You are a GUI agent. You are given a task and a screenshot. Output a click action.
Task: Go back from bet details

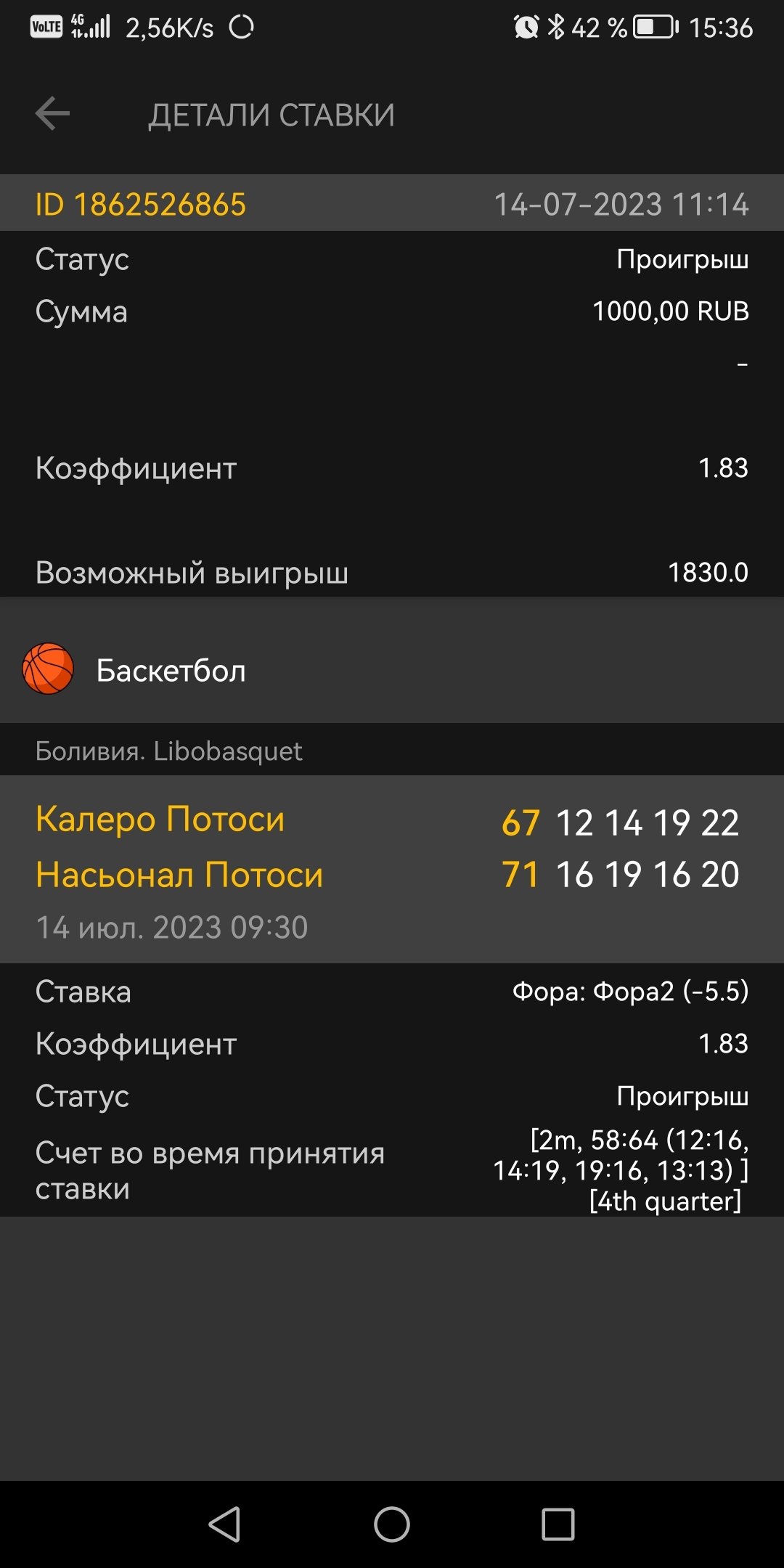point(53,114)
